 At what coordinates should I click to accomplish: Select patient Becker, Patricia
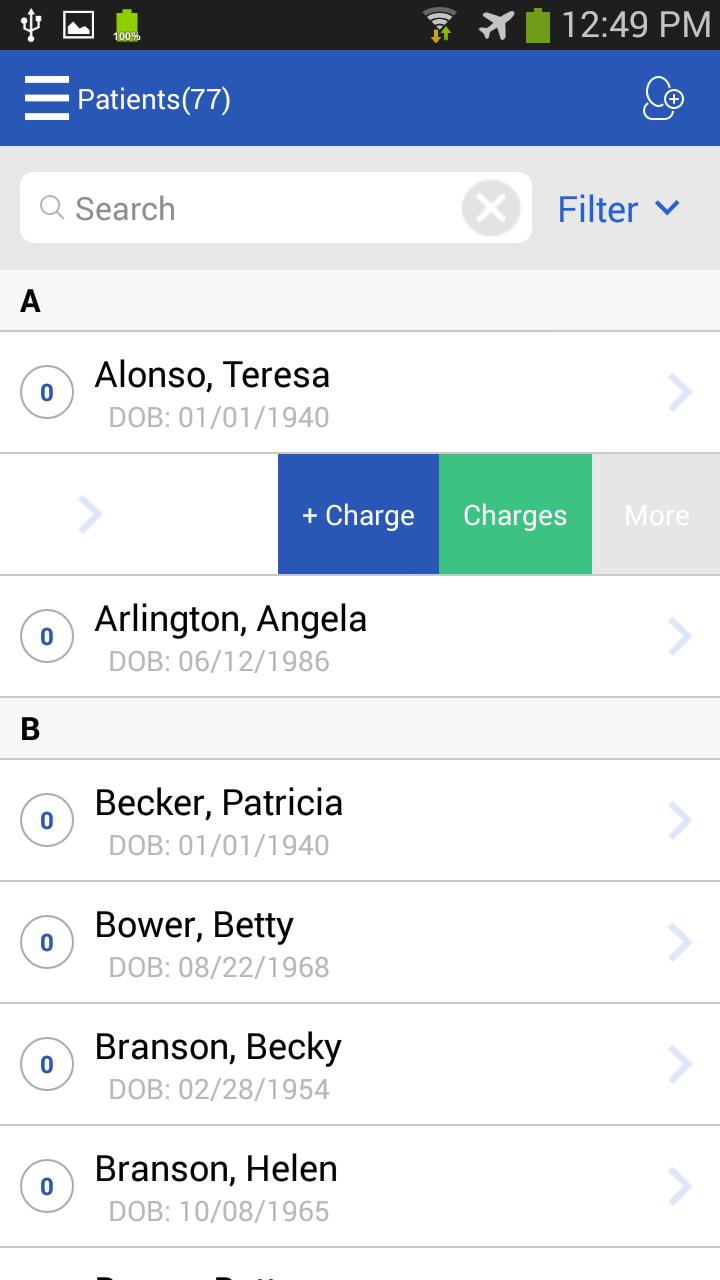[x=360, y=820]
